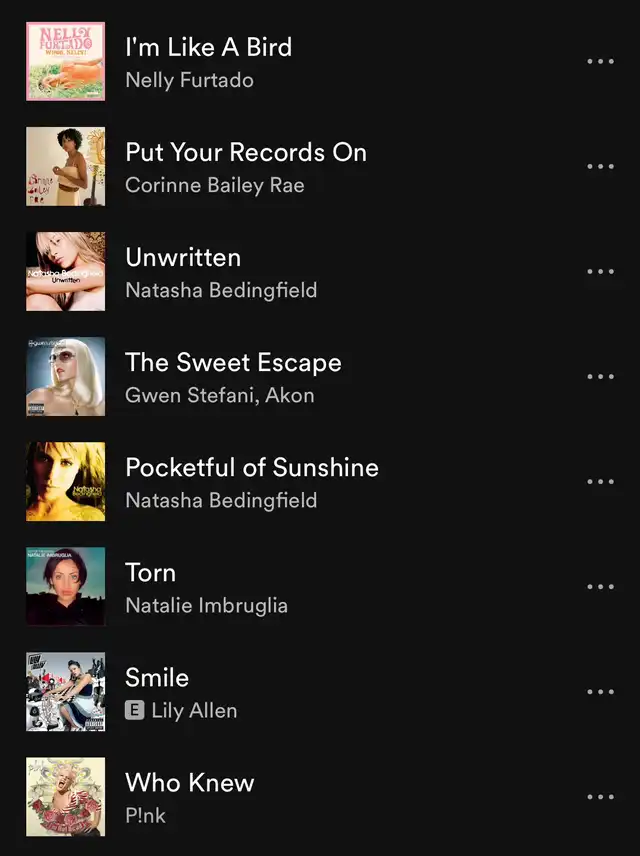The image size is (640, 856).
Task: Play Put Your Records On
Action: 245,152
